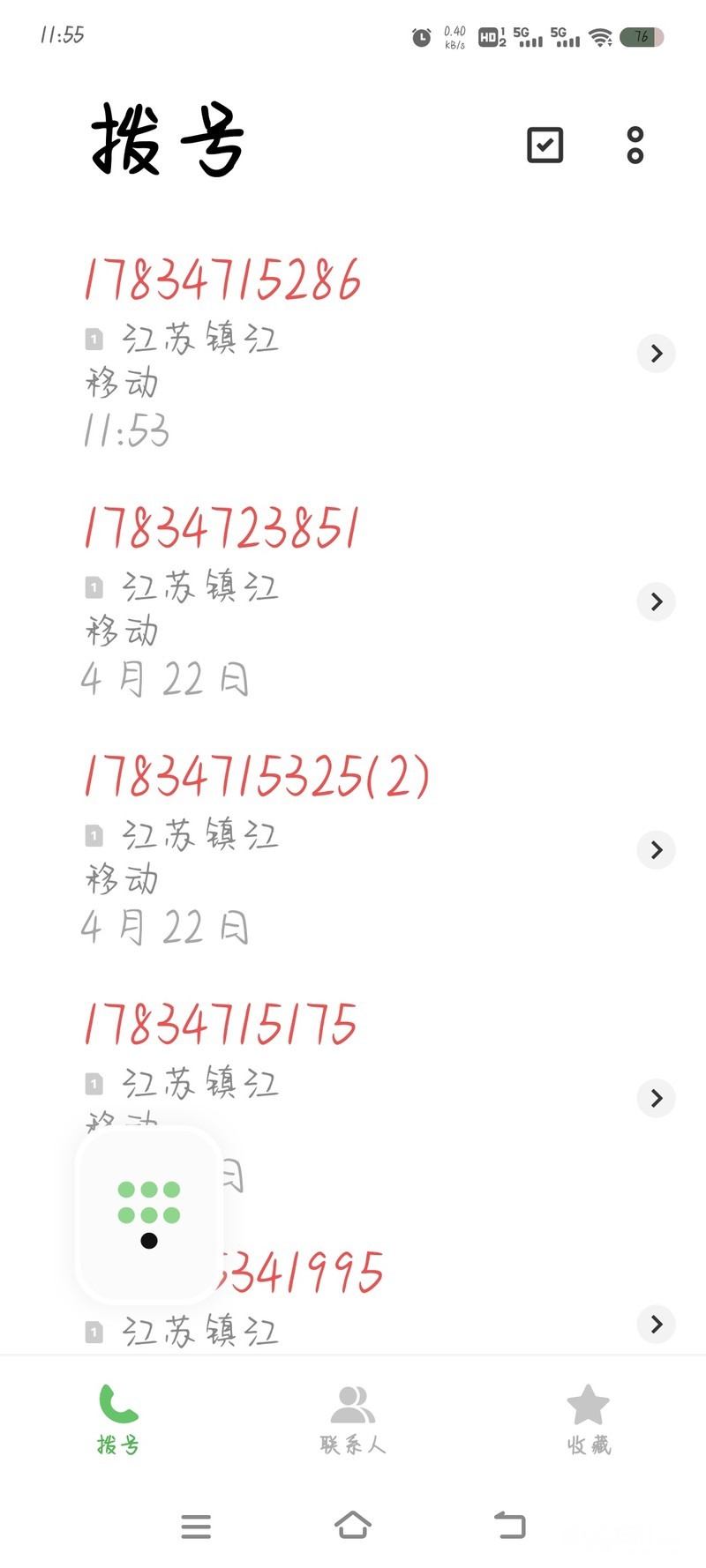Open the overflow menu
Viewport: 706px width, 1568px height.
click(635, 146)
